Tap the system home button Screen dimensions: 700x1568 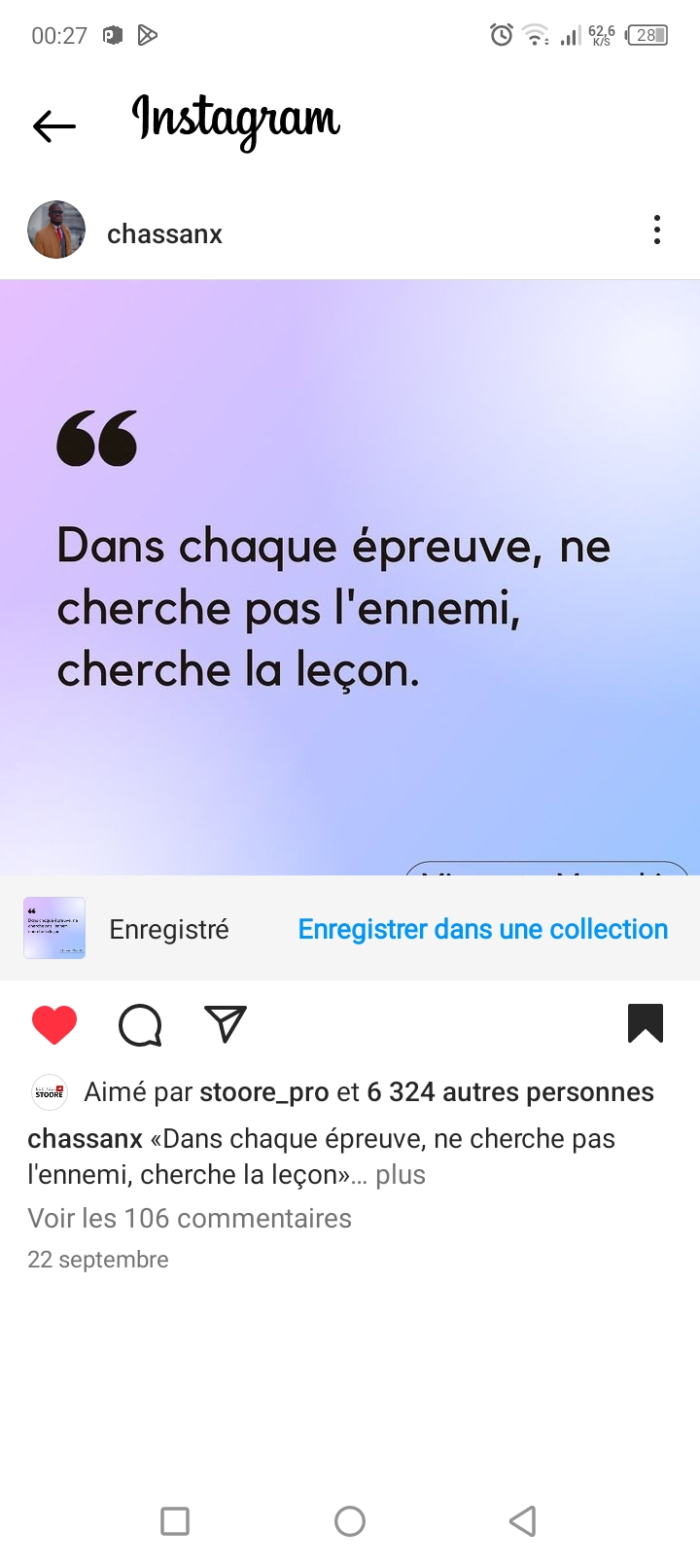[x=350, y=1521]
